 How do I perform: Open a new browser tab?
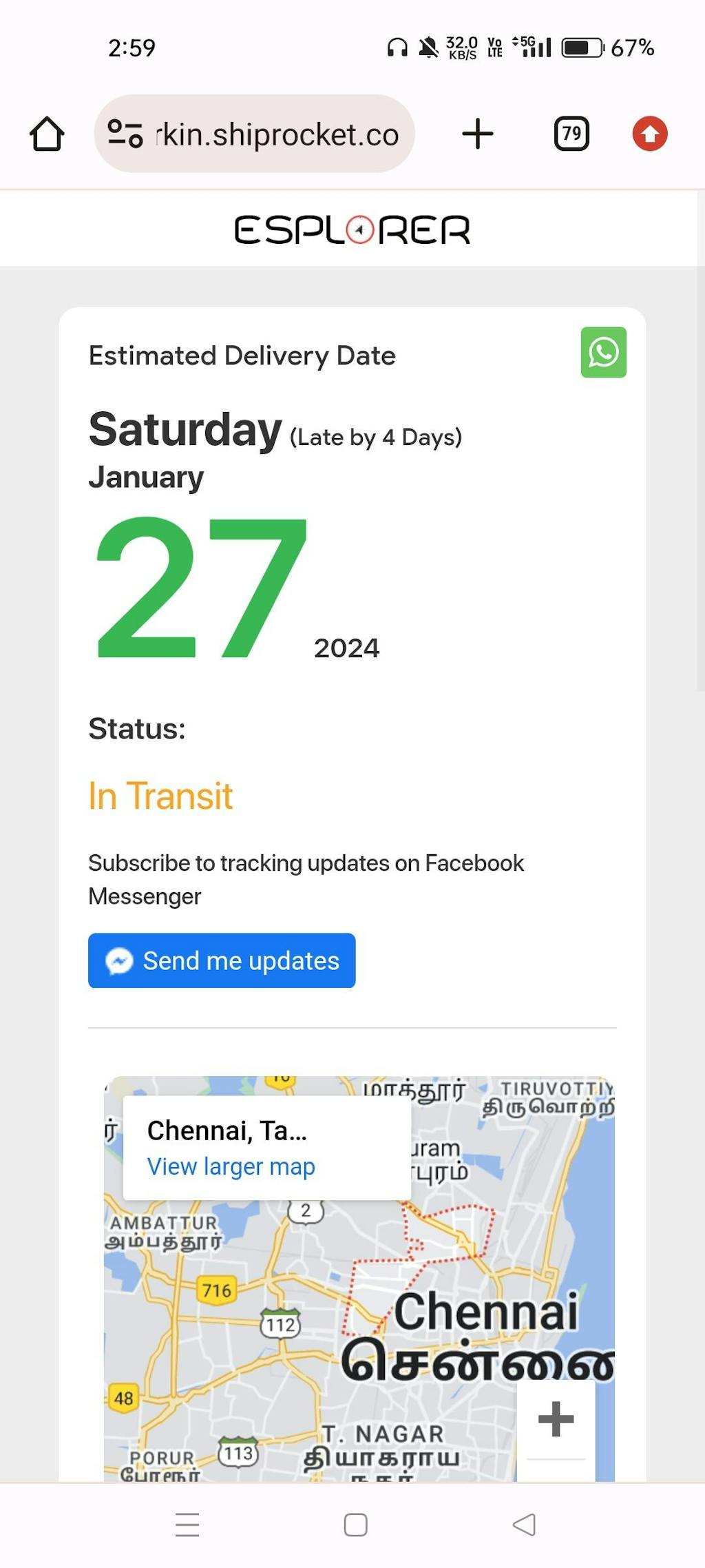click(478, 134)
